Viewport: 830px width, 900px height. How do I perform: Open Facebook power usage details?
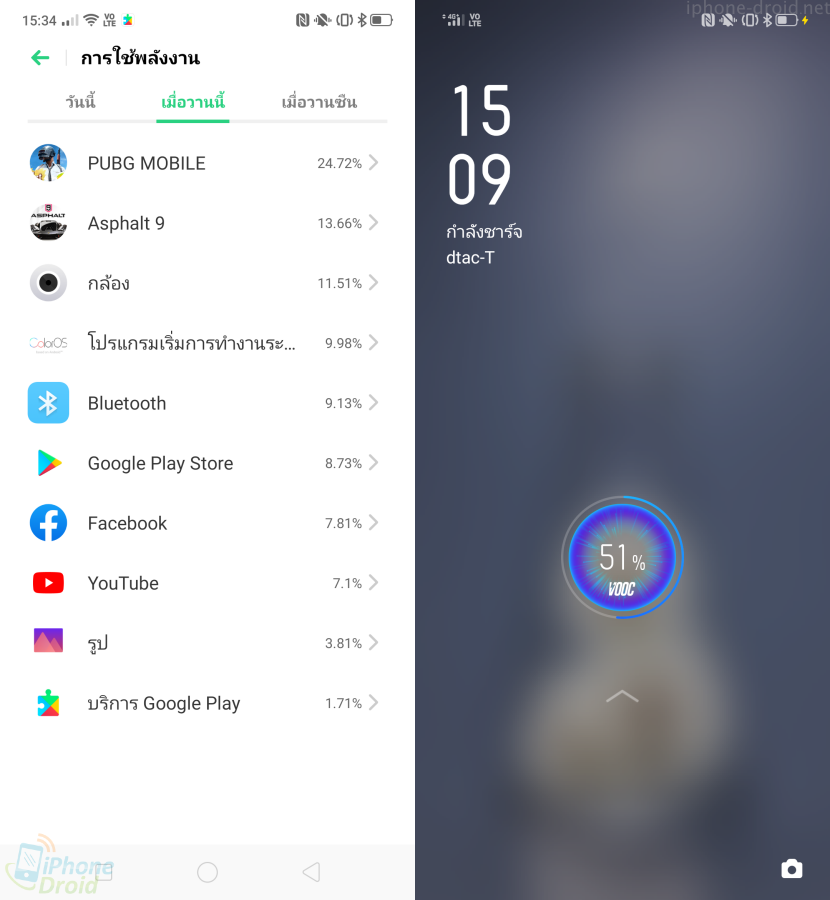[205, 523]
